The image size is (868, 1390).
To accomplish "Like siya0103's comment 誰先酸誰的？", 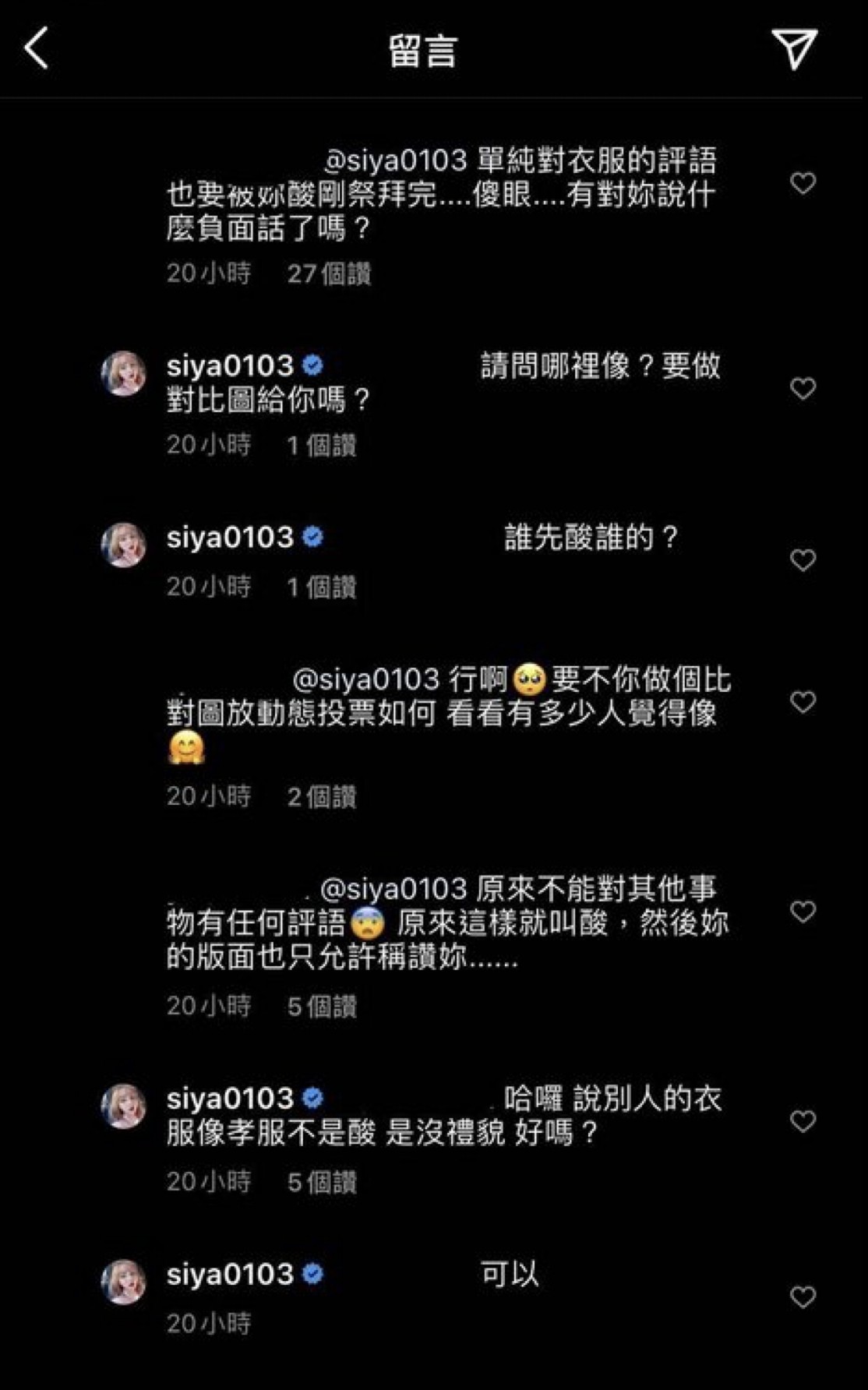I will pos(803,559).
